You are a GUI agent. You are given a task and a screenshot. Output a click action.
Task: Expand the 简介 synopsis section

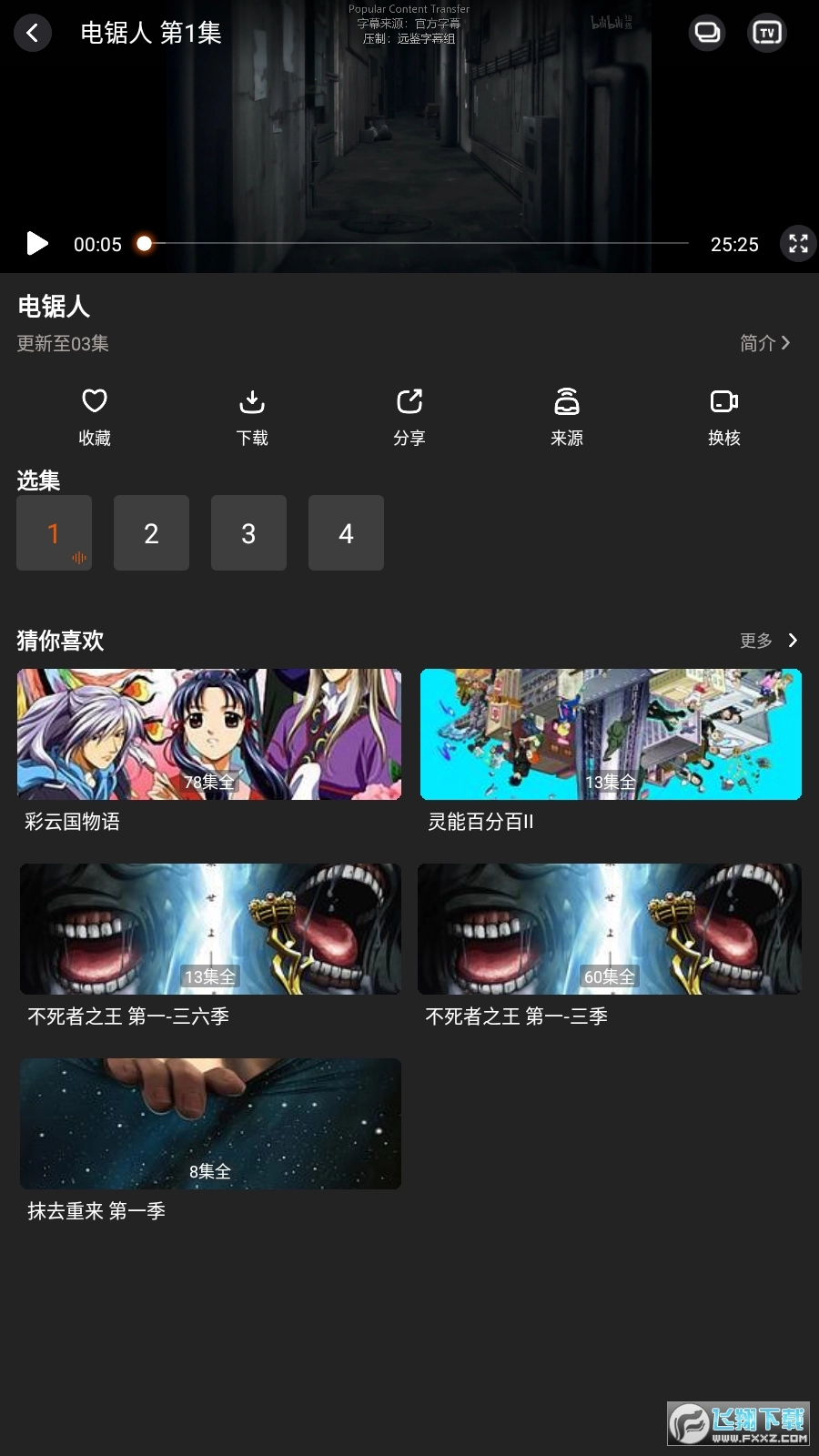pos(764,344)
